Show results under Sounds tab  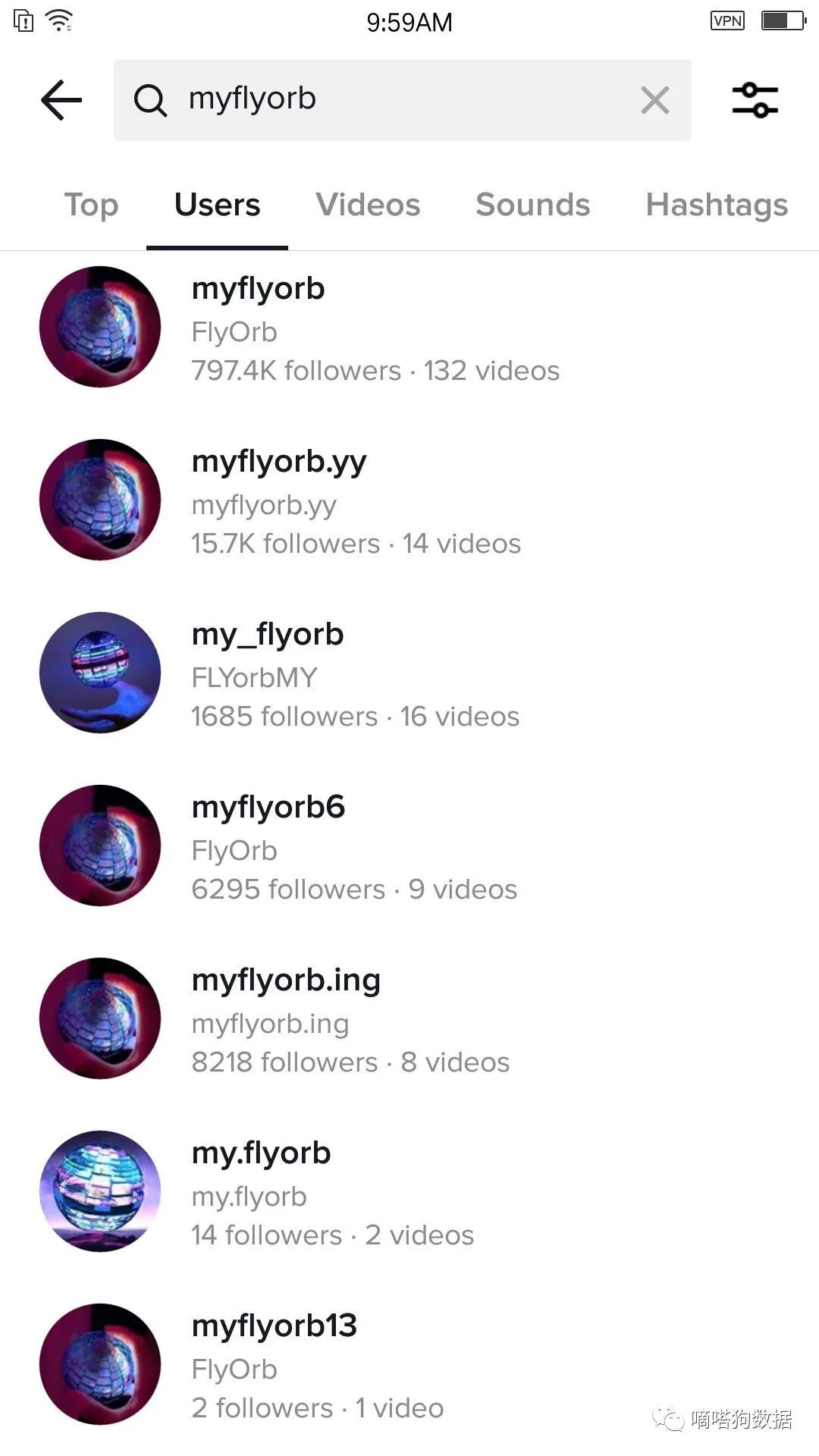532,205
